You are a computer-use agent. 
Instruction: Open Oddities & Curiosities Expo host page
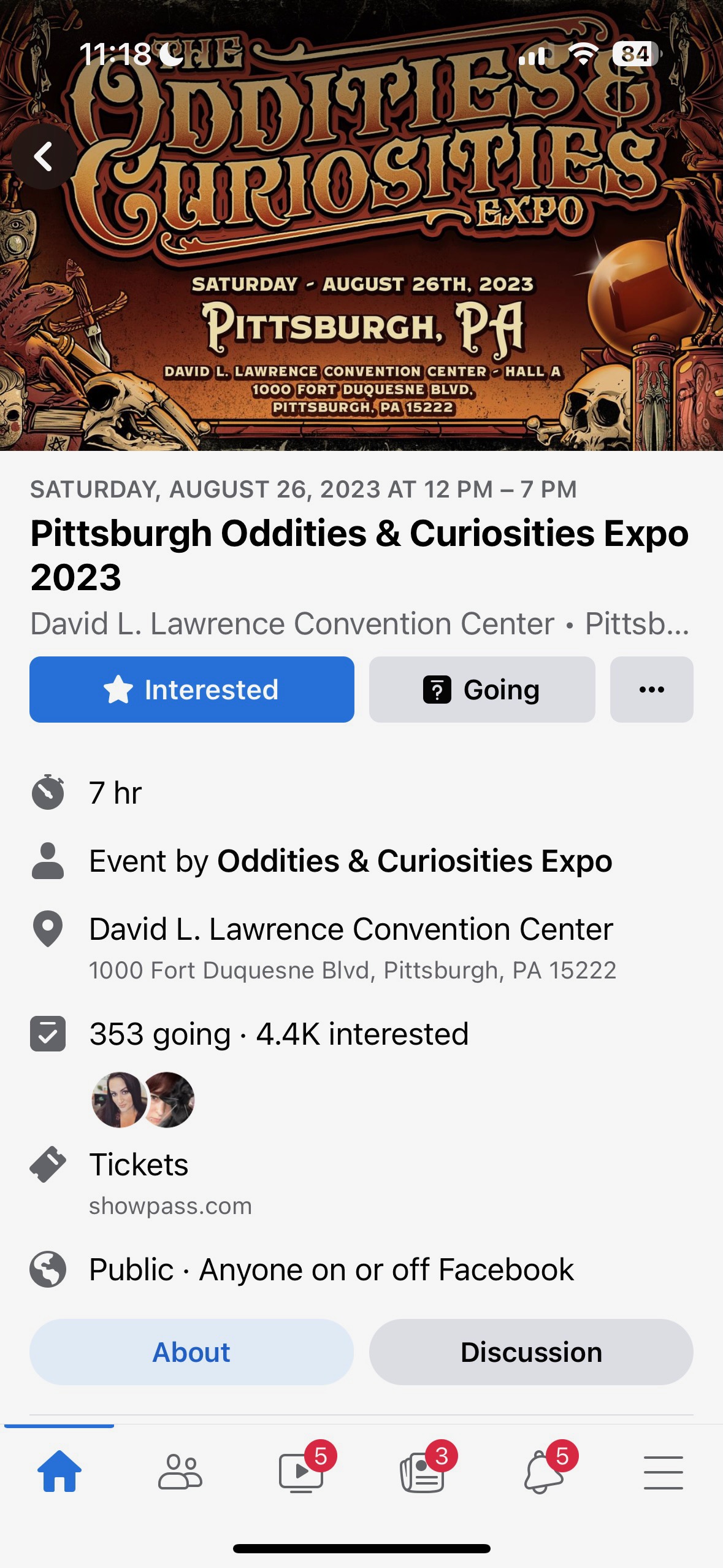(415, 861)
